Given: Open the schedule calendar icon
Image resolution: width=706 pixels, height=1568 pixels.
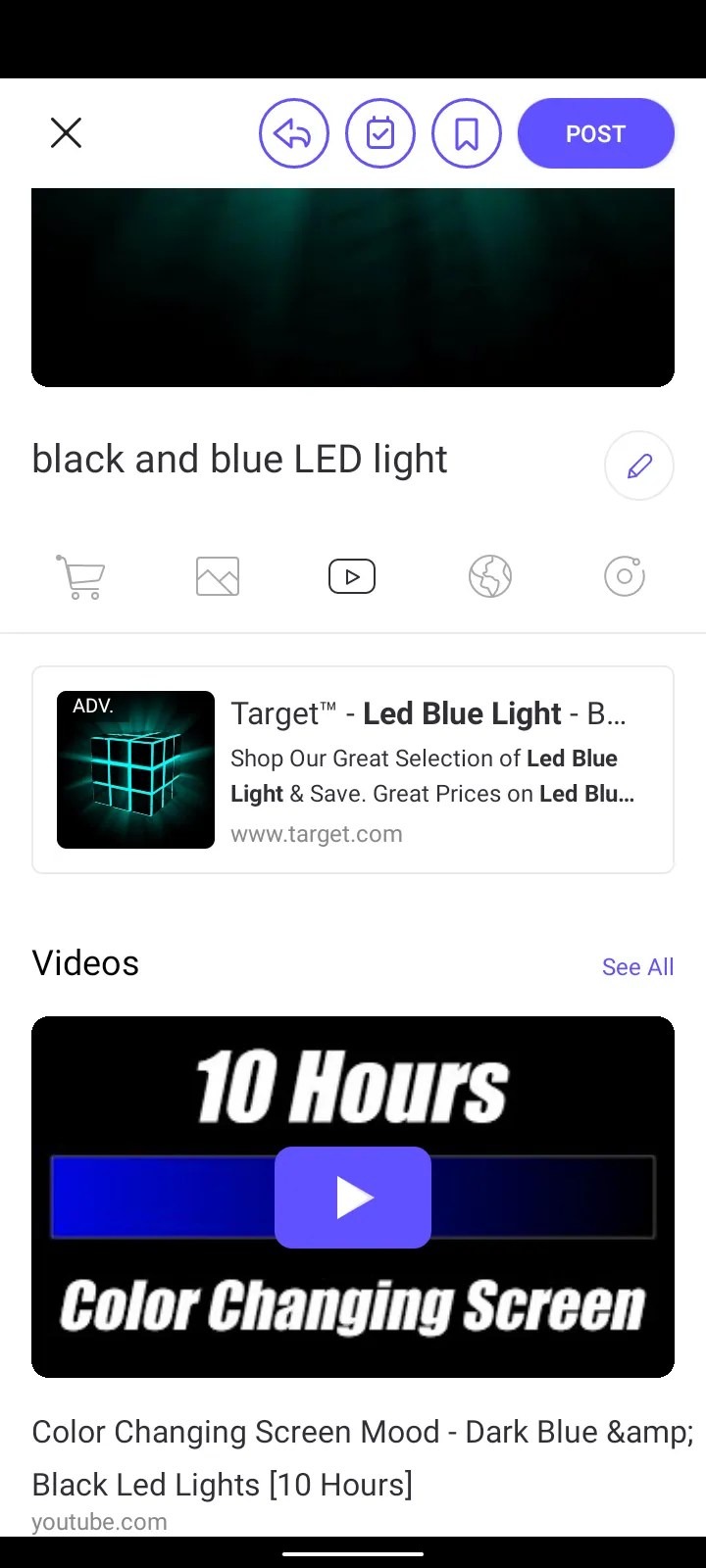Looking at the screenshot, I should pos(380,133).
